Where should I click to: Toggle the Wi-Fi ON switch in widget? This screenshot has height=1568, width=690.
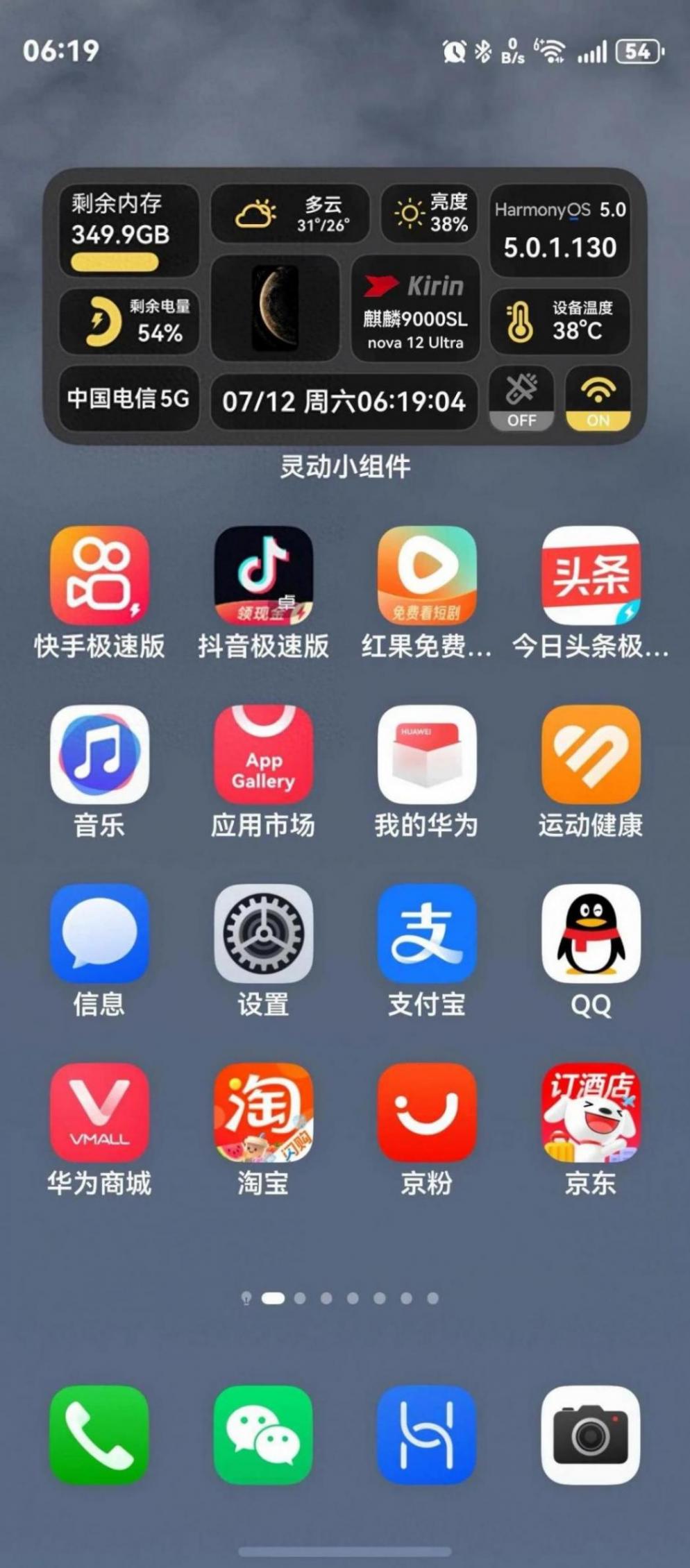pos(598,399)
